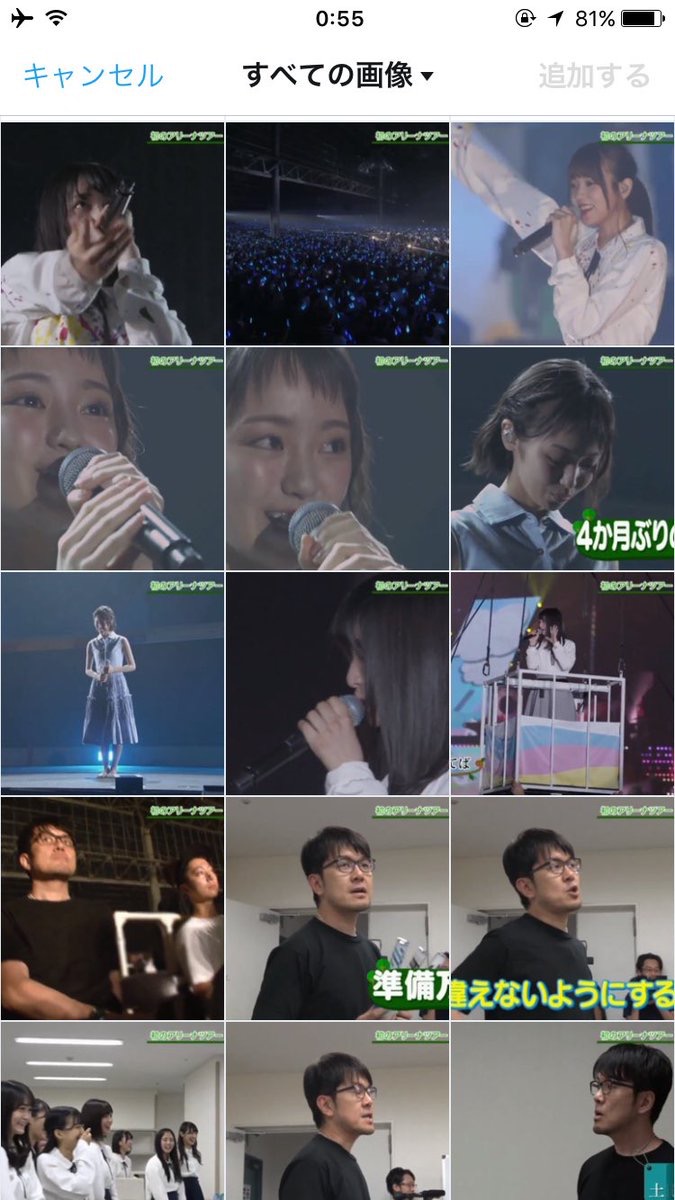Tap the 追加する button
The width and height of the screenshot is (675, 1200).
point(594,76)
